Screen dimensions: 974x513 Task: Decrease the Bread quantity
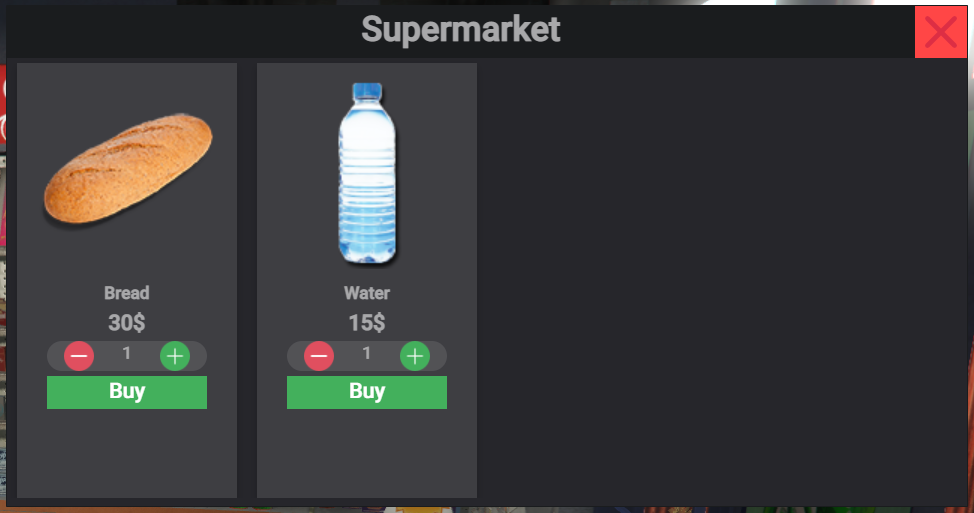point(79,355)
